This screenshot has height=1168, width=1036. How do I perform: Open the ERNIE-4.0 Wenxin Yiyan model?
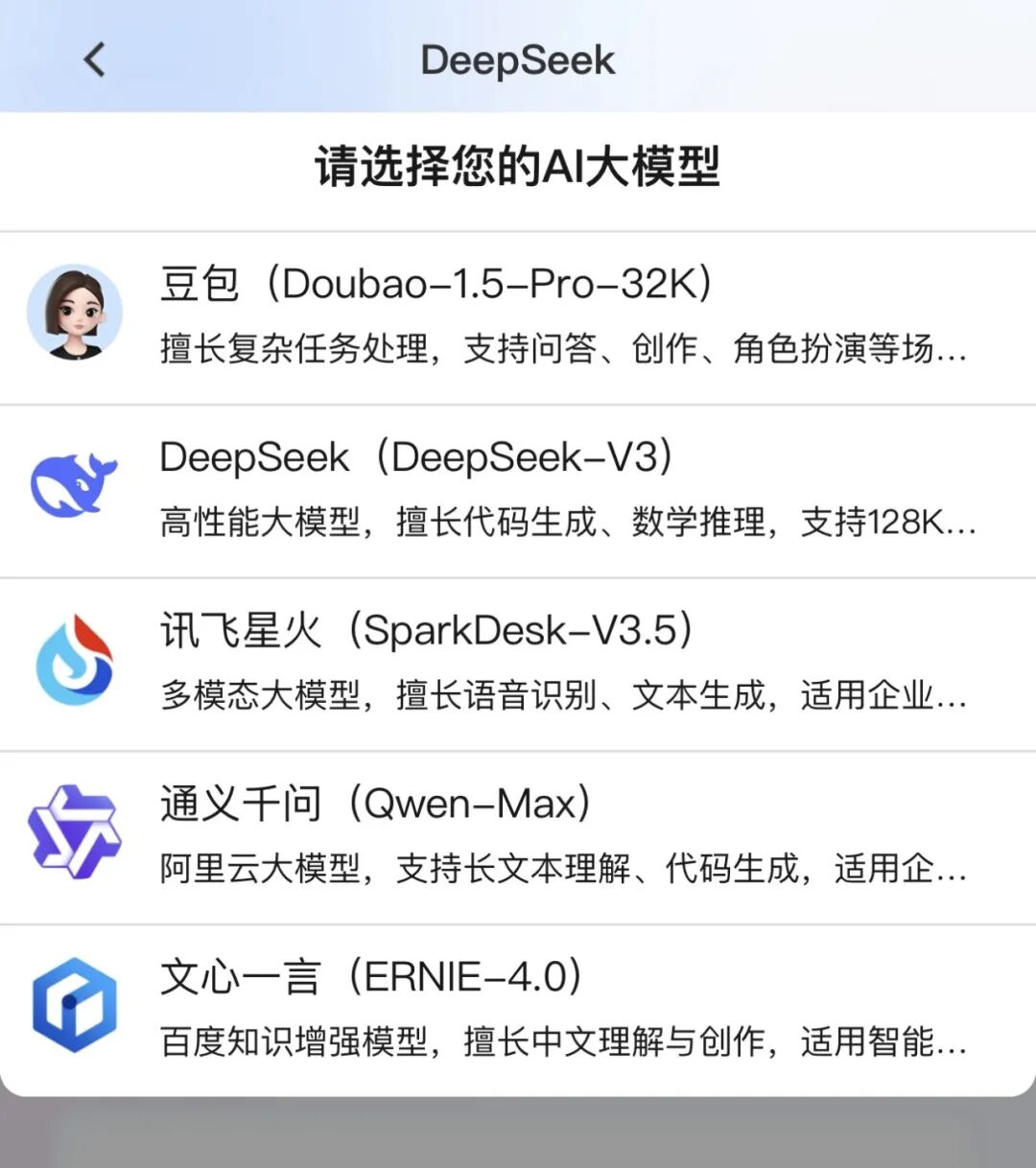518,1002
